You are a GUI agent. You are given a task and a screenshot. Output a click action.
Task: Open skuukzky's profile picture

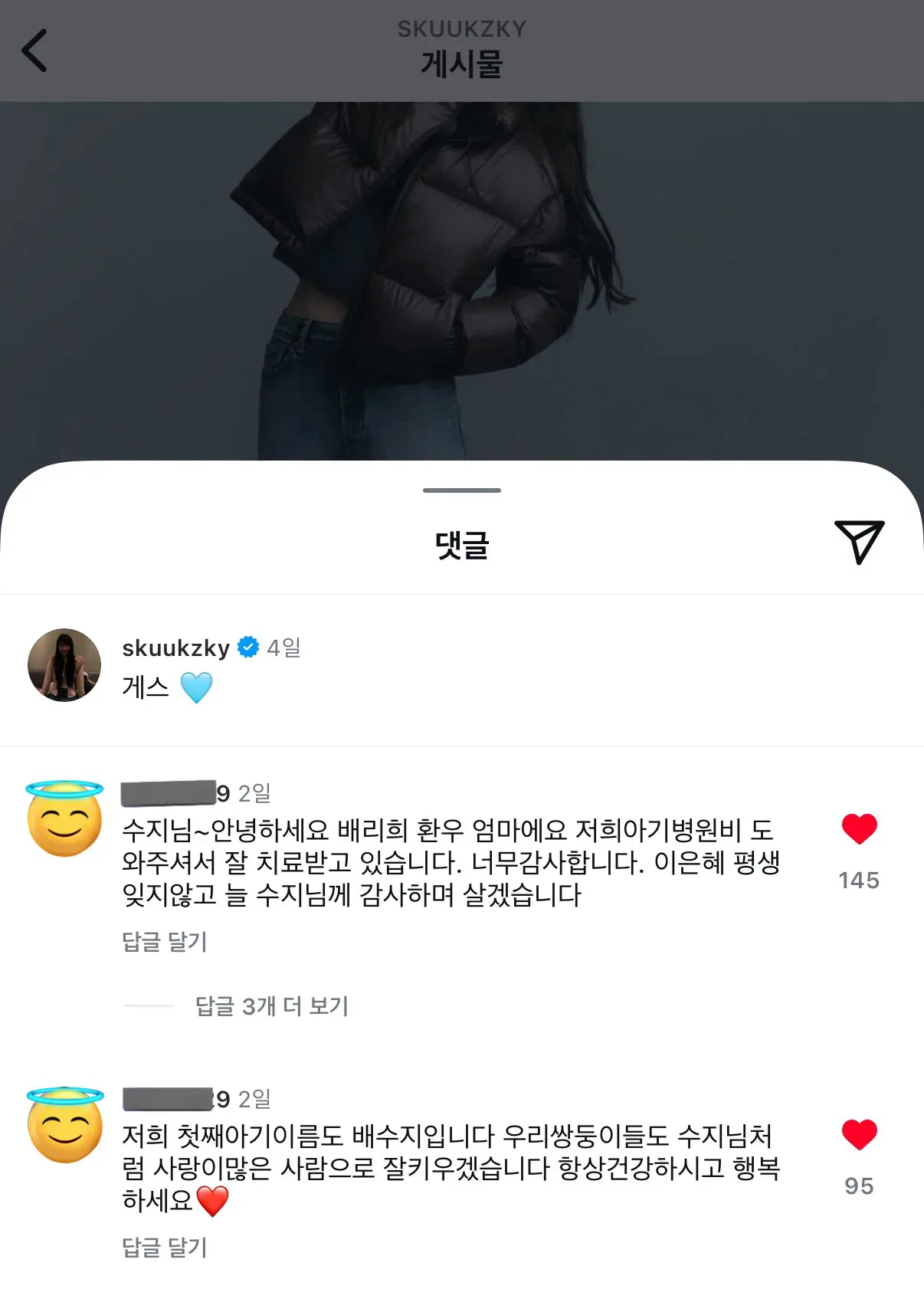pyautogui.click(x=64, y=665)
